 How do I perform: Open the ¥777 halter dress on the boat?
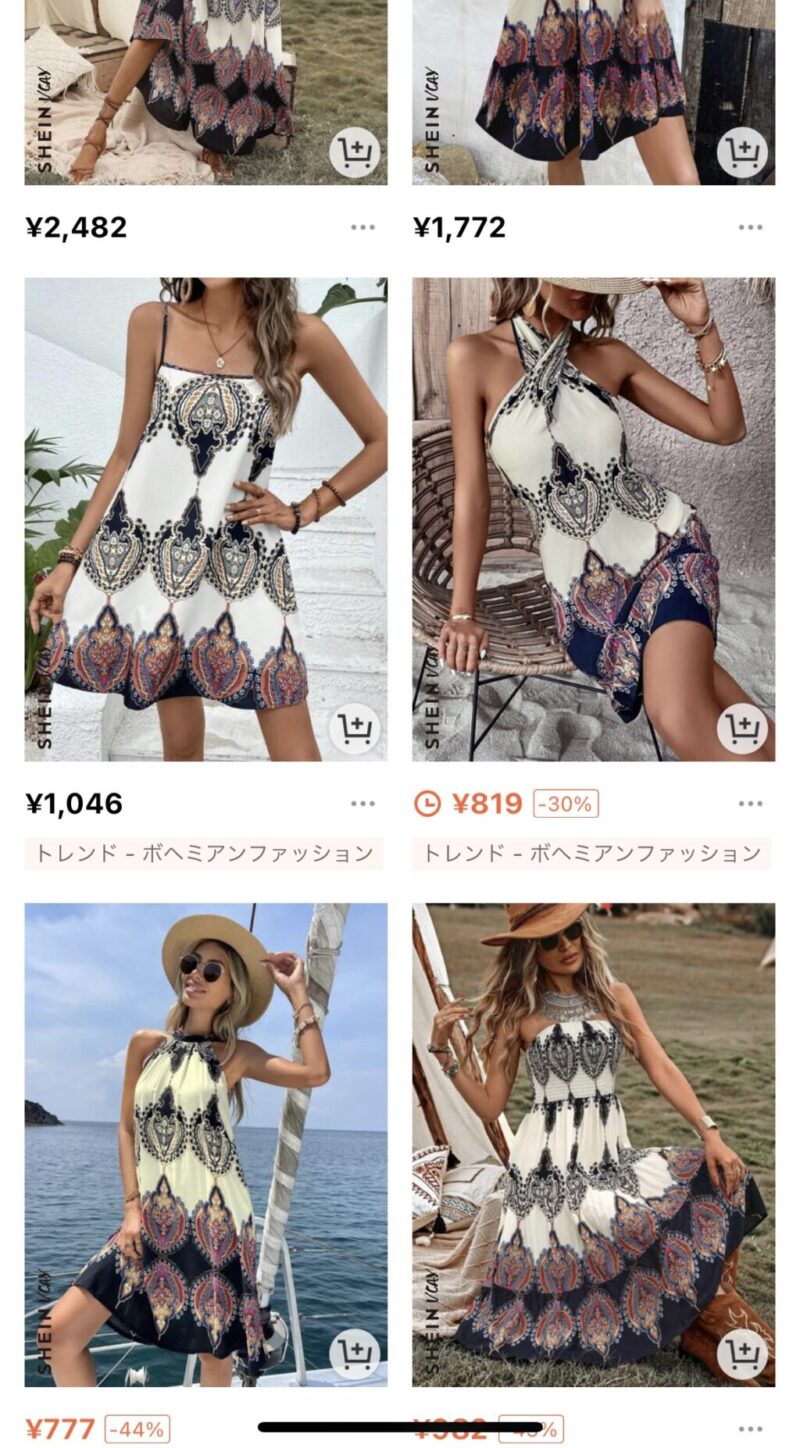pos(206,1145)
